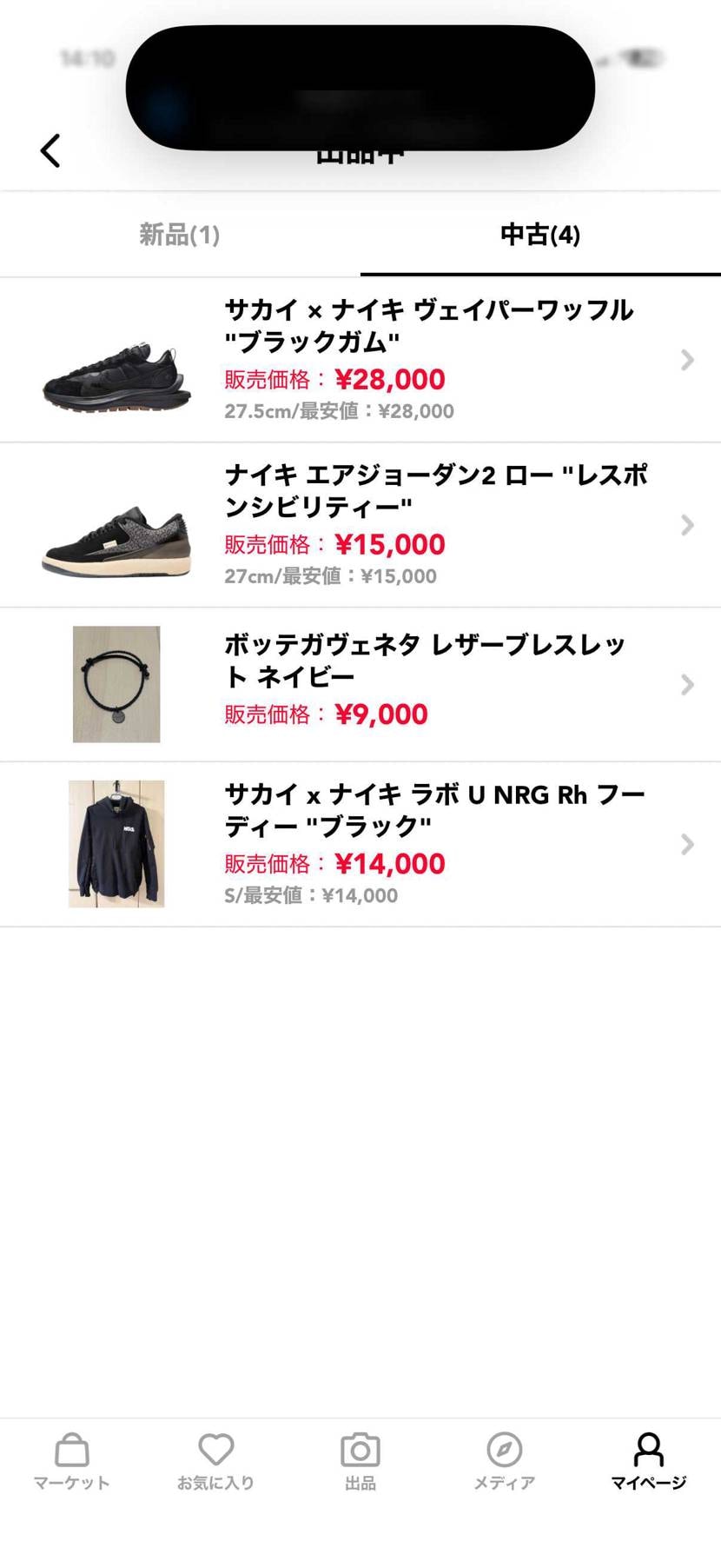Viewport: 721px width, 1568px height.
Task: Expand the Air Jordan 2 Low listing chevron
Action: coord(687,525)
